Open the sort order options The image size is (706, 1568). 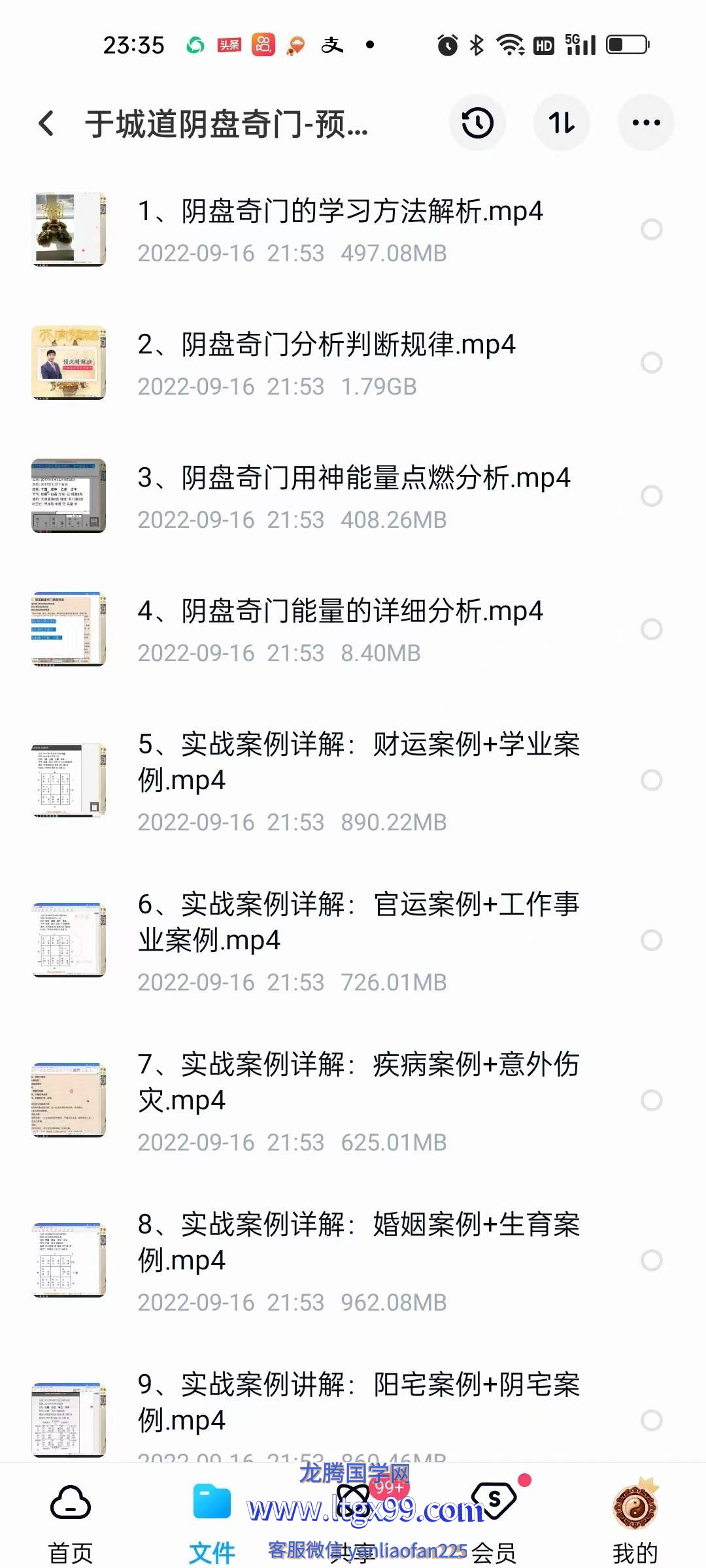click(x=562, y=123)
